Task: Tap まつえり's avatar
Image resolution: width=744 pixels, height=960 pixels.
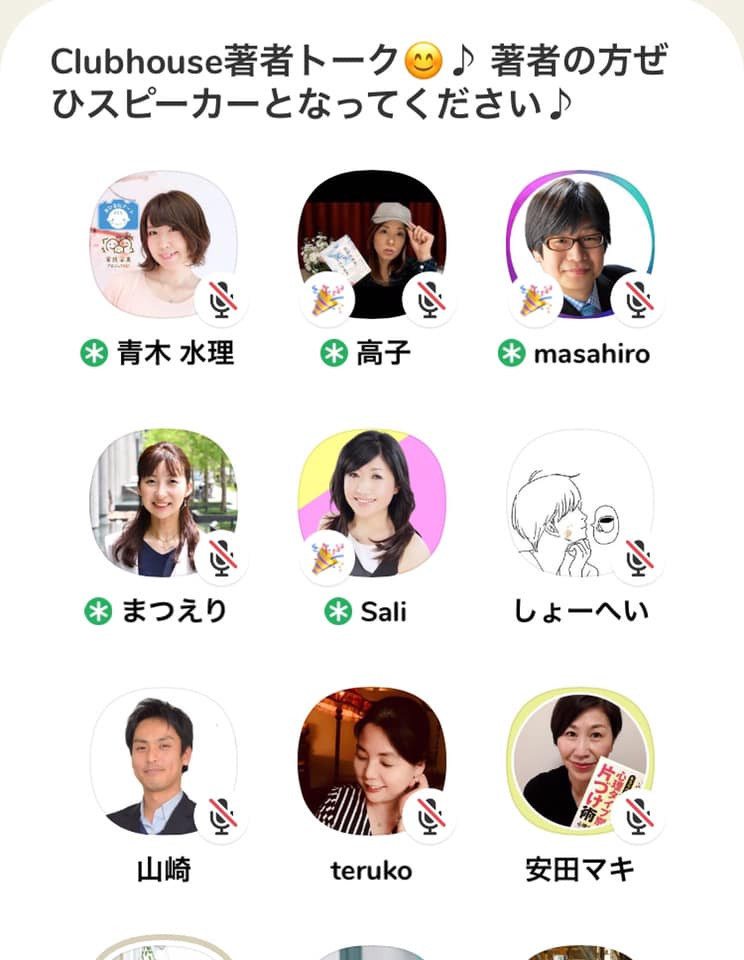Action: (163, 502)
